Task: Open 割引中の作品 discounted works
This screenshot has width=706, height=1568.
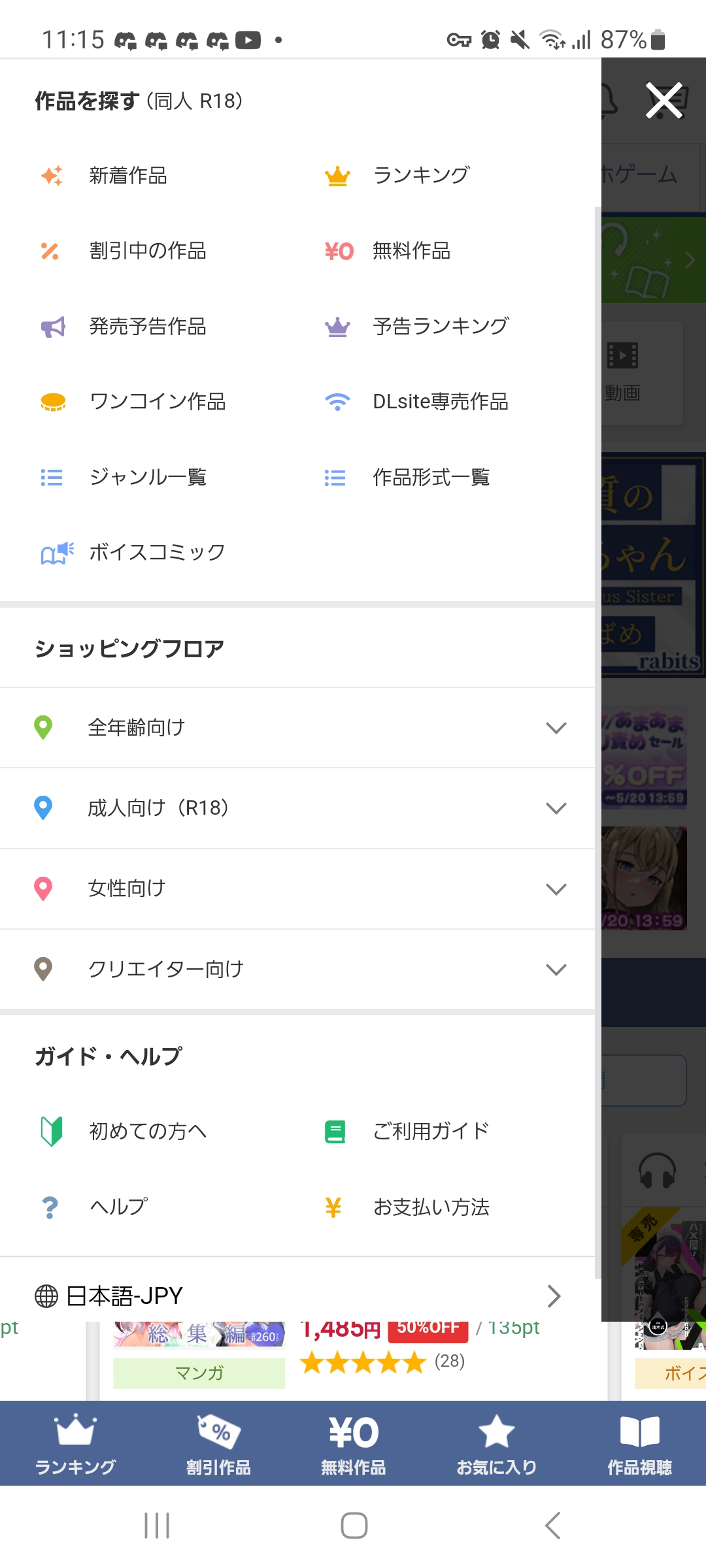Action: 148,251
